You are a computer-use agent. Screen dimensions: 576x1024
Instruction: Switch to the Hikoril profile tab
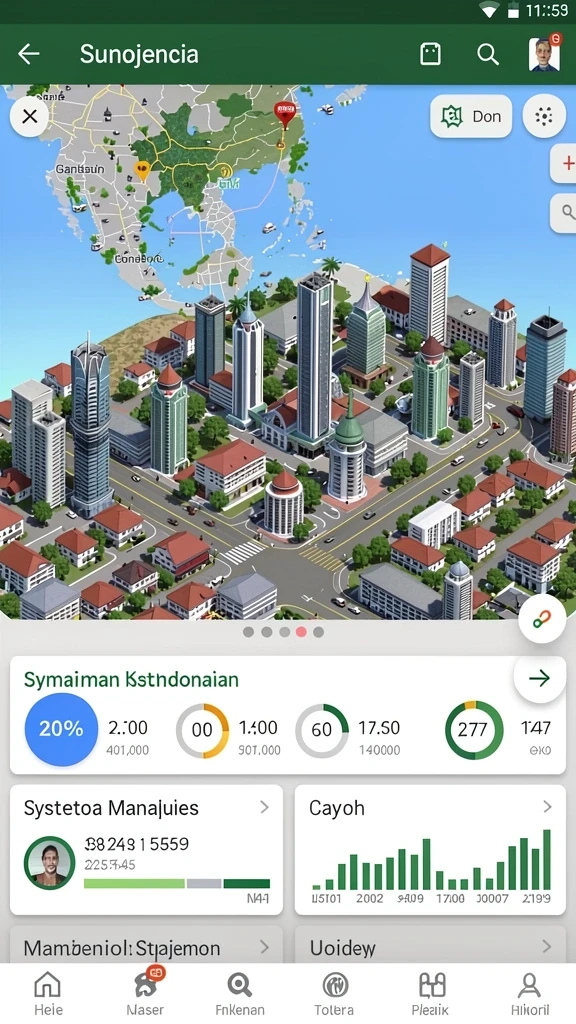530,994
